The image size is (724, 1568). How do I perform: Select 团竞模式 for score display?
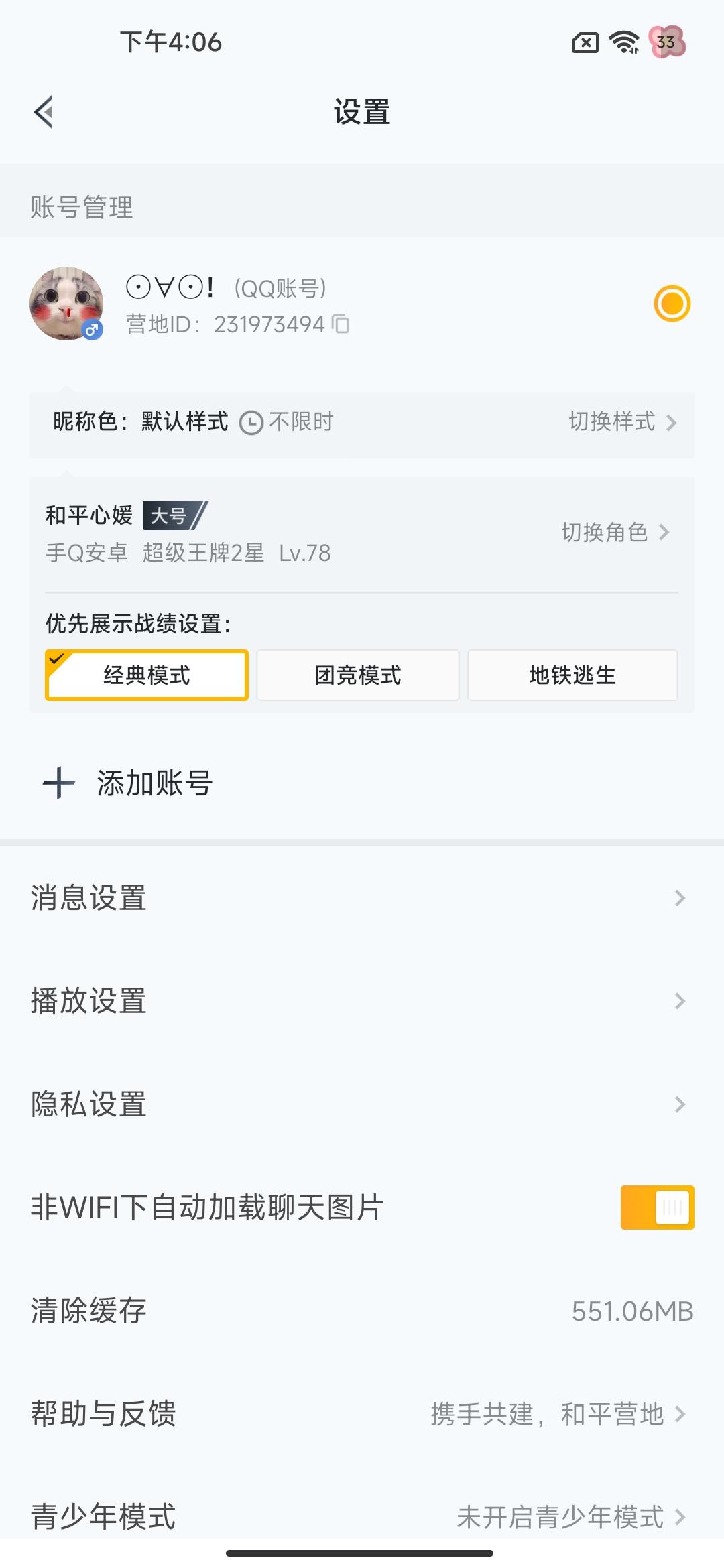point(358,675)
